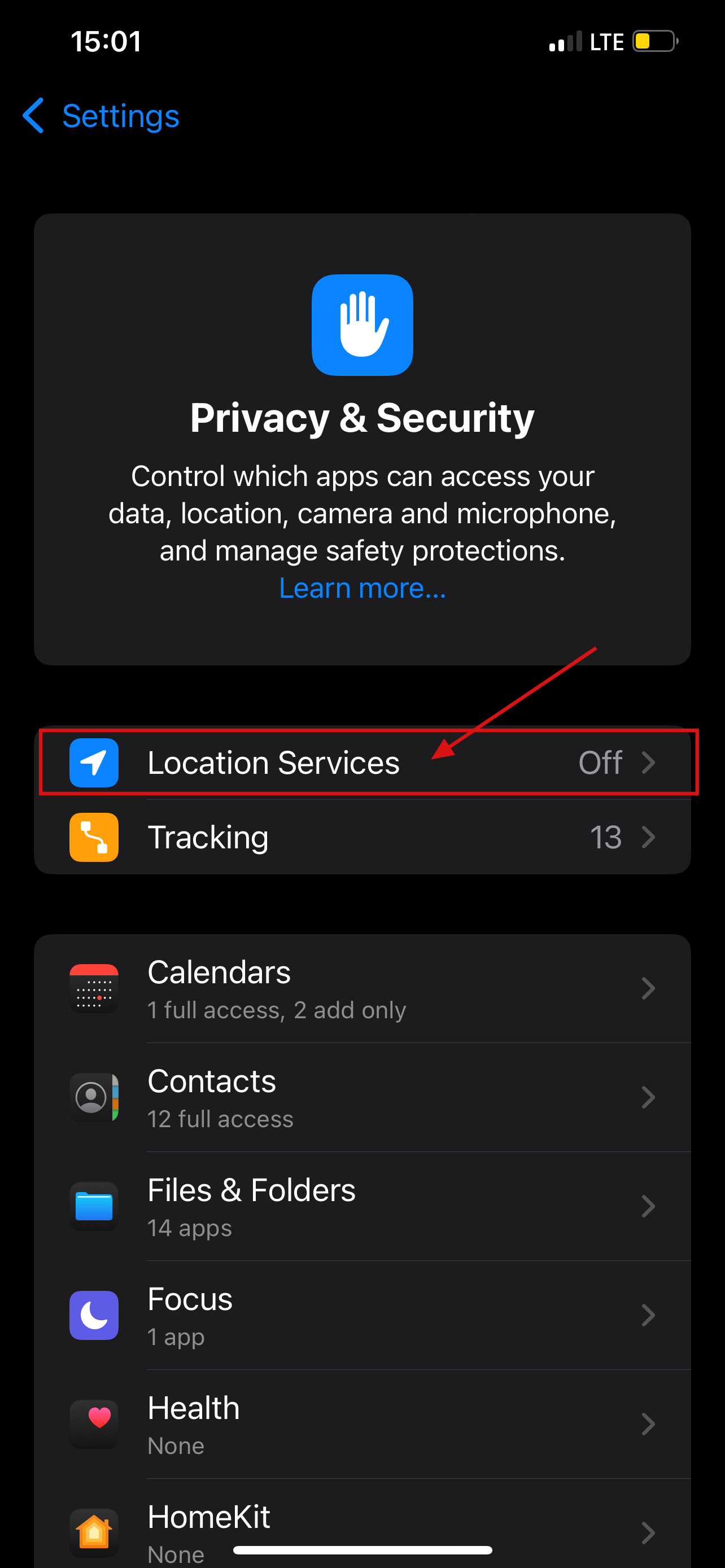Open Location Services settings

362,762
